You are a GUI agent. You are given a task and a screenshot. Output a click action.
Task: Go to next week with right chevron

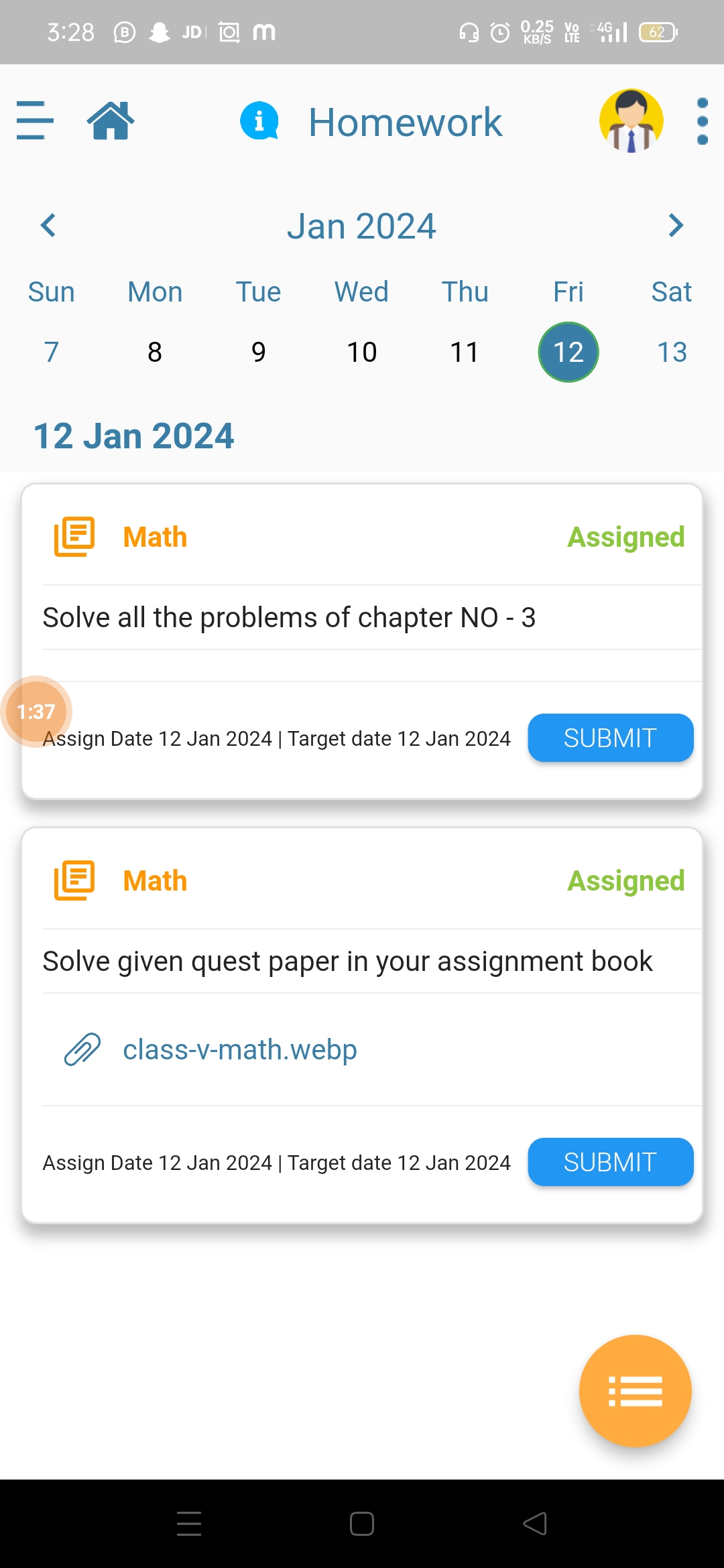point(676,226)
